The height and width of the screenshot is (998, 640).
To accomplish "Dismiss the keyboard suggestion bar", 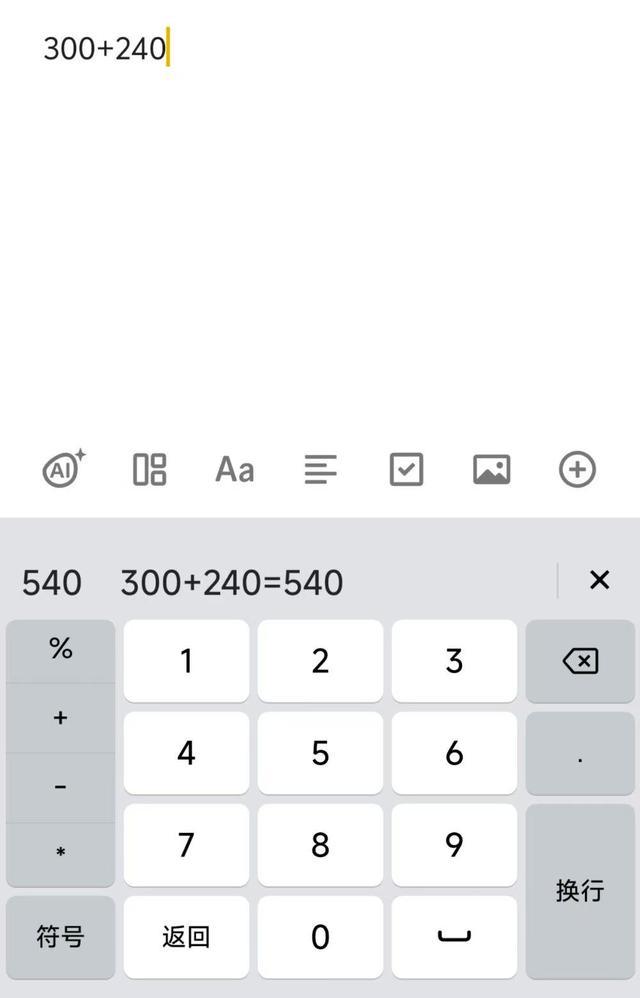I will pos(599,580).
